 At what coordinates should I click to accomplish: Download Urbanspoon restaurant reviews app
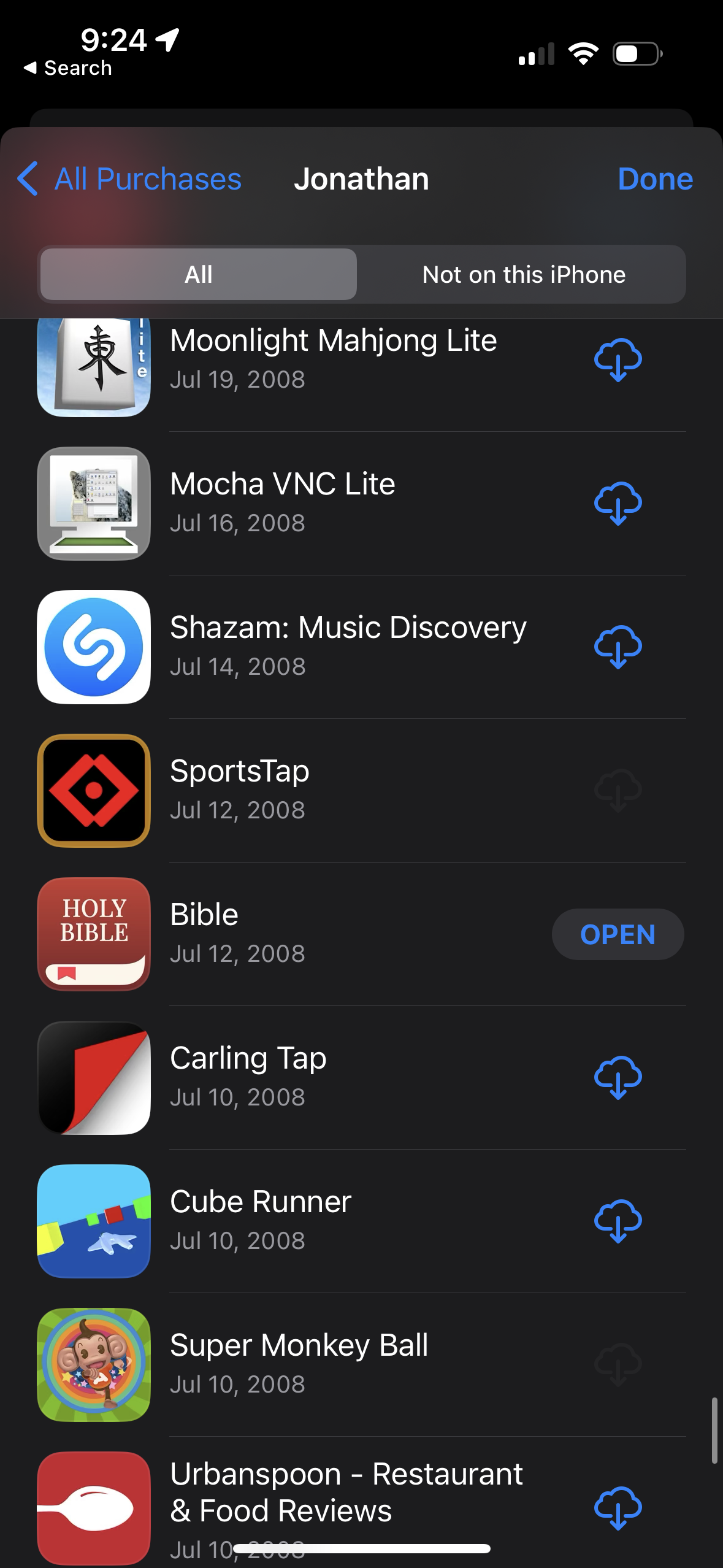click(x=618, y=1508)
